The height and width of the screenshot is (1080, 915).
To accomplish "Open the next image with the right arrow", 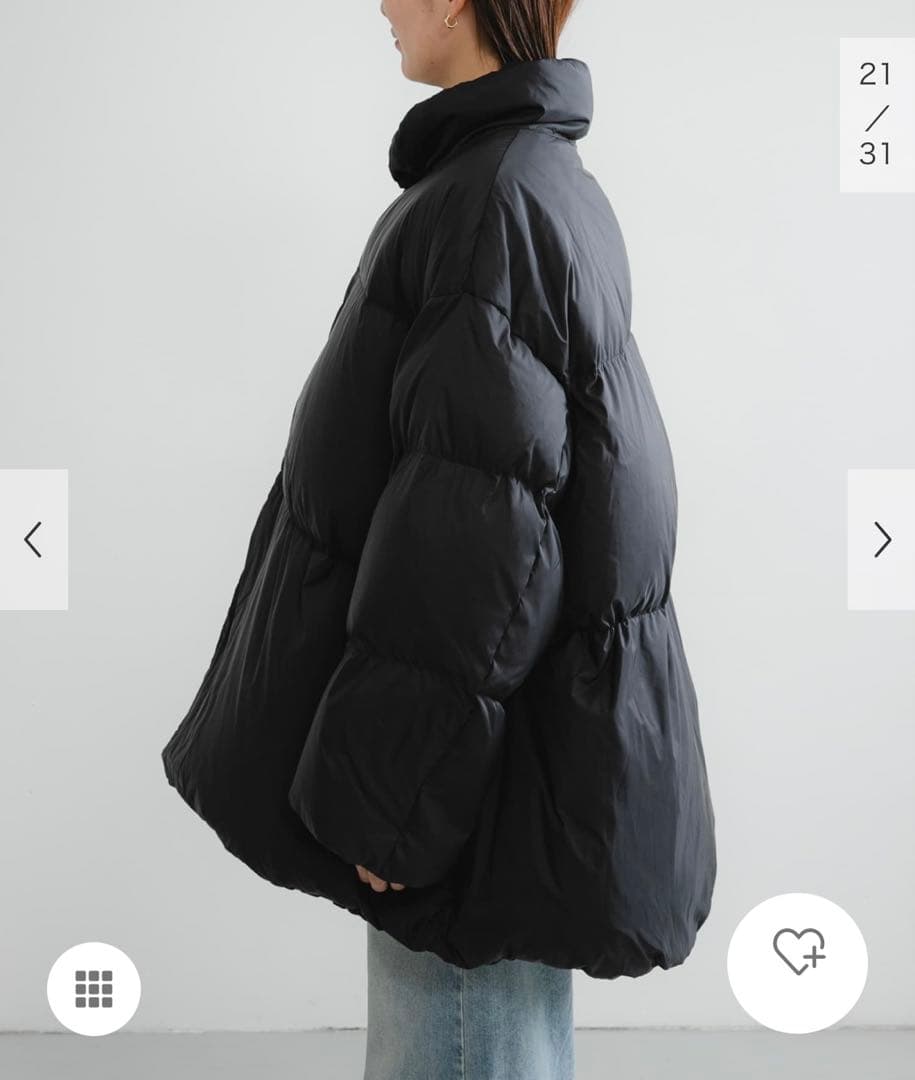I will coord(883,538).
